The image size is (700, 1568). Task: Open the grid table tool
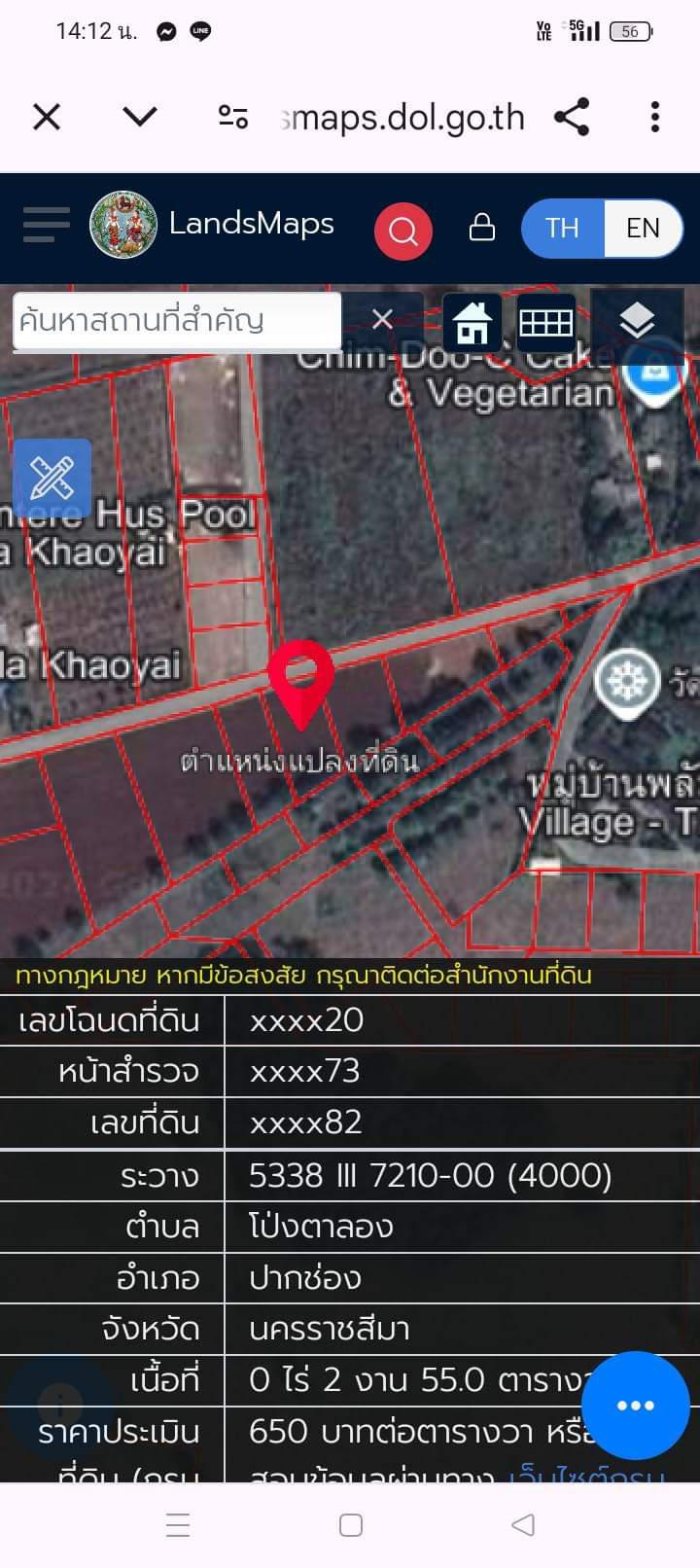545,322
